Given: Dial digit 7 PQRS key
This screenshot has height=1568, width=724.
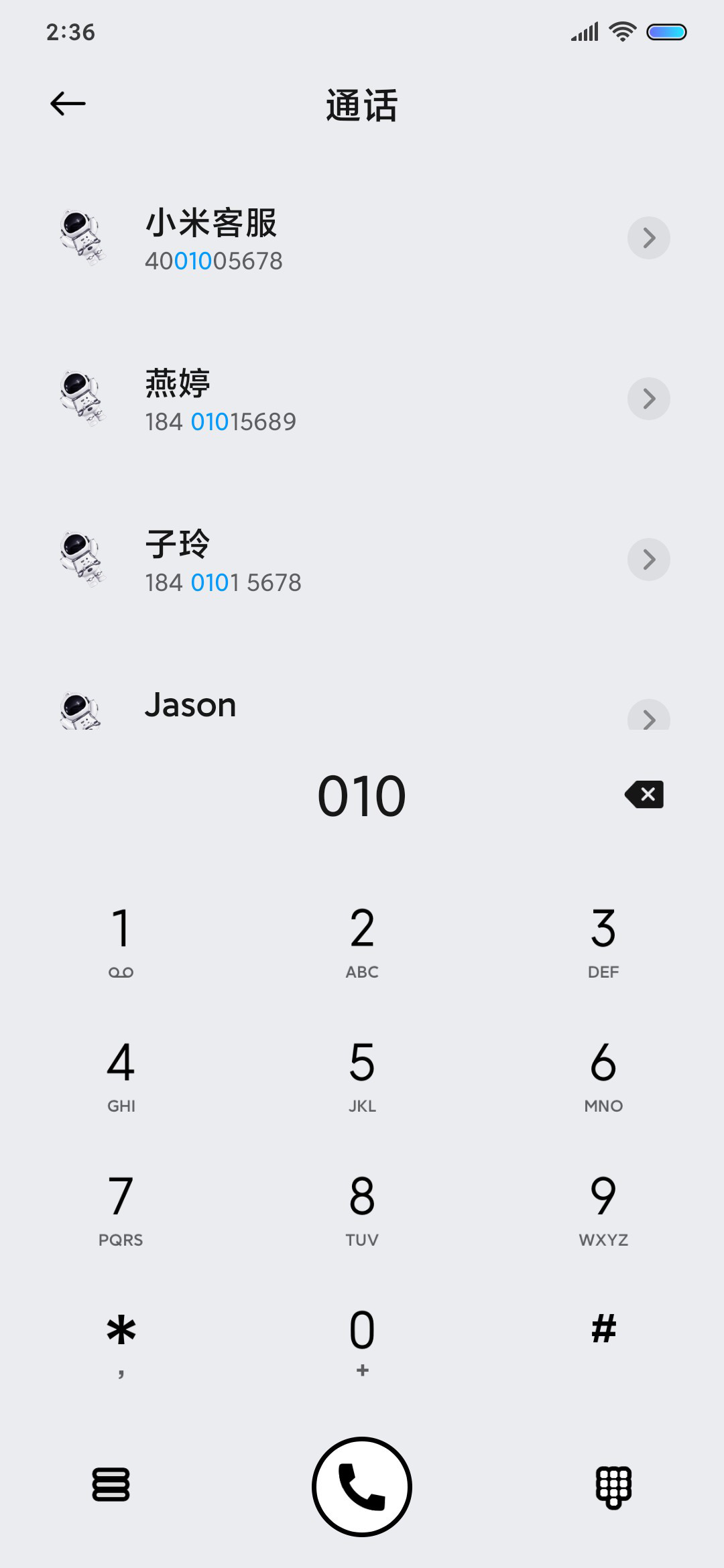Looking at the screenshot, I should click(x=121, y=1209).
